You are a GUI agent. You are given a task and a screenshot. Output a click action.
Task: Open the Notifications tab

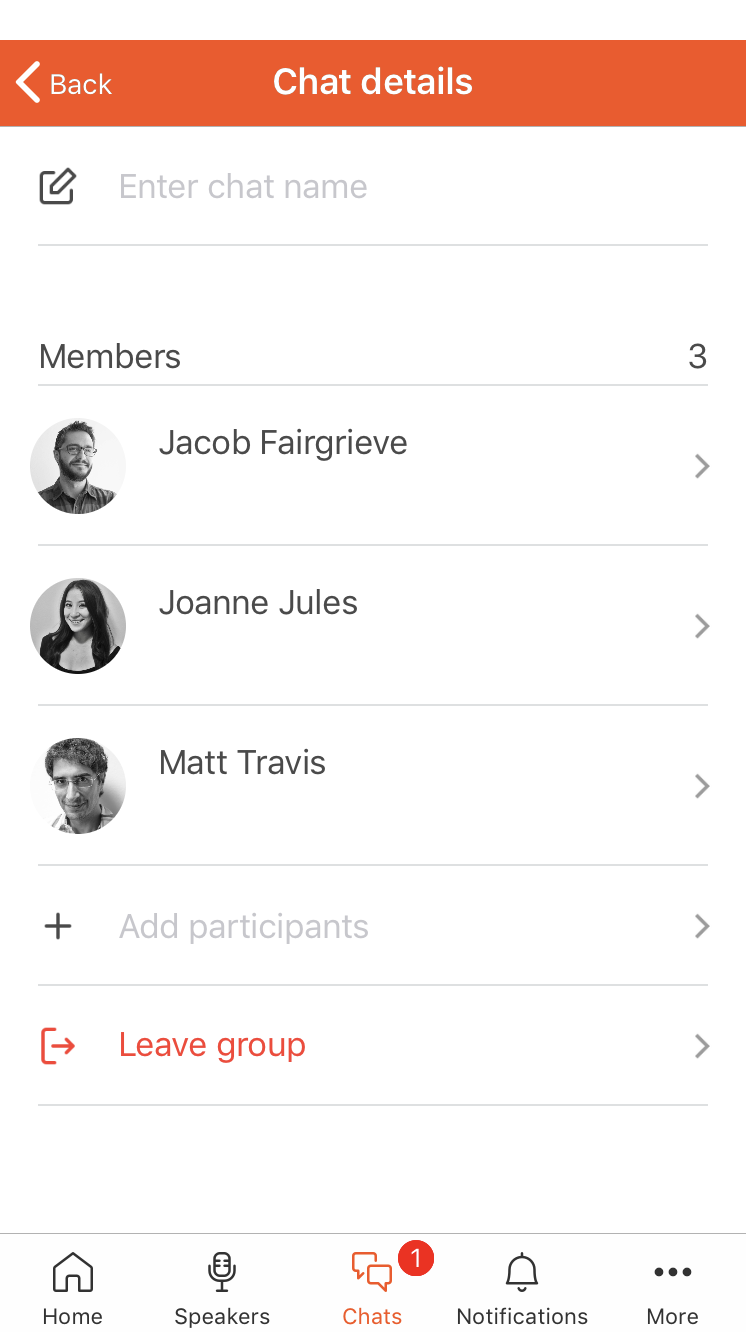coord(522,1288)
